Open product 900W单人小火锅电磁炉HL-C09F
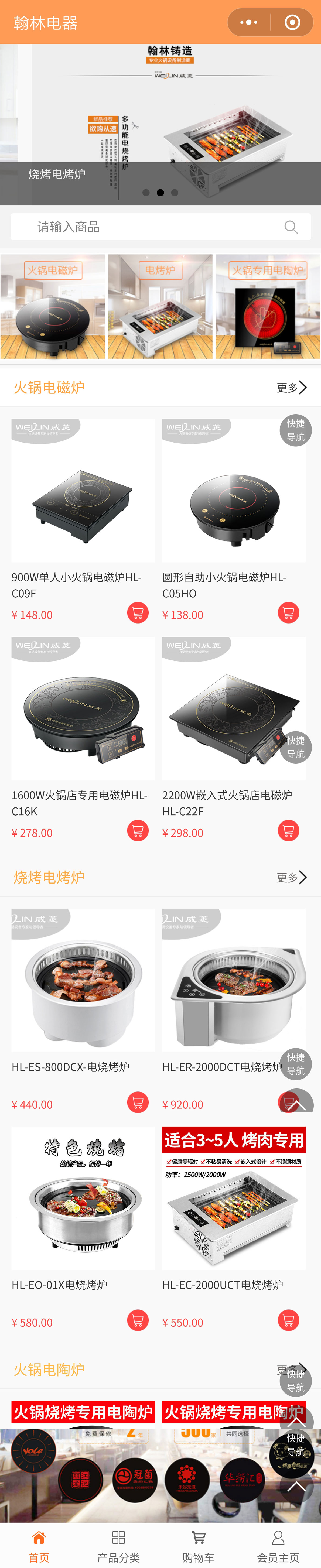This screenshot has width=321, height=1568. 83,491
